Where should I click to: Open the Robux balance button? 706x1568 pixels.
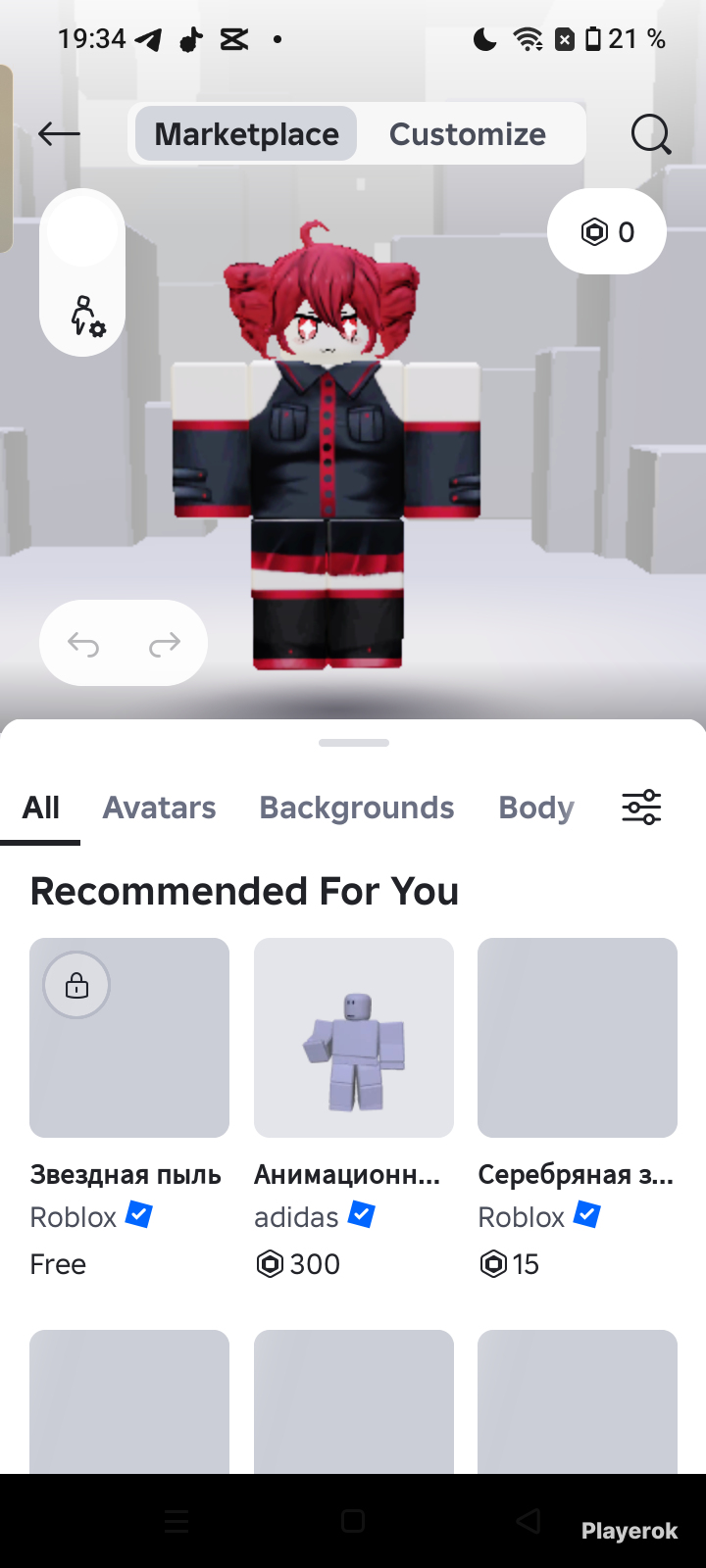click(x=607, y=232)
